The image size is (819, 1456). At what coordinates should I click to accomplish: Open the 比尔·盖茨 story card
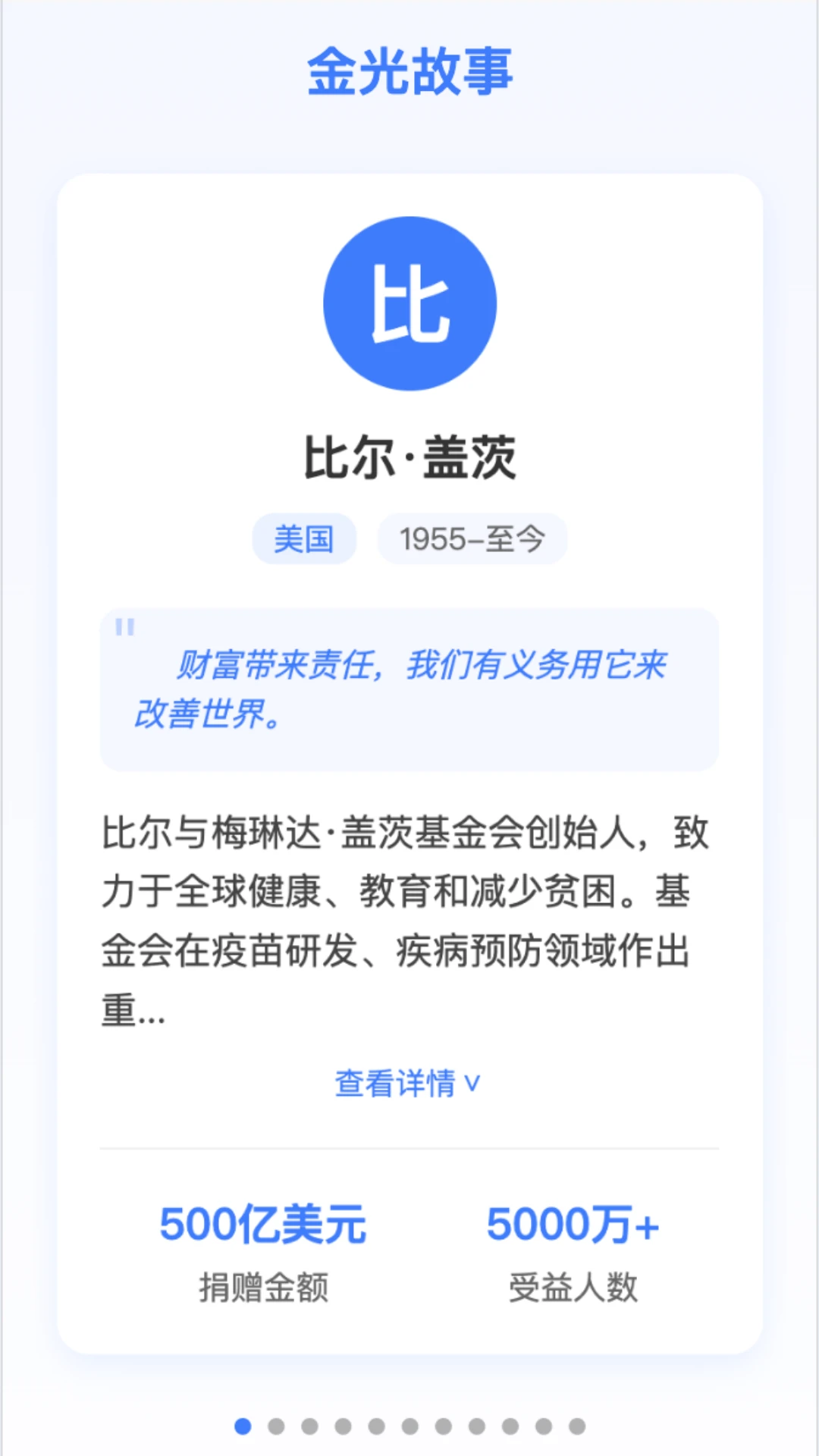pyautogui.click(x=409, y=457)
